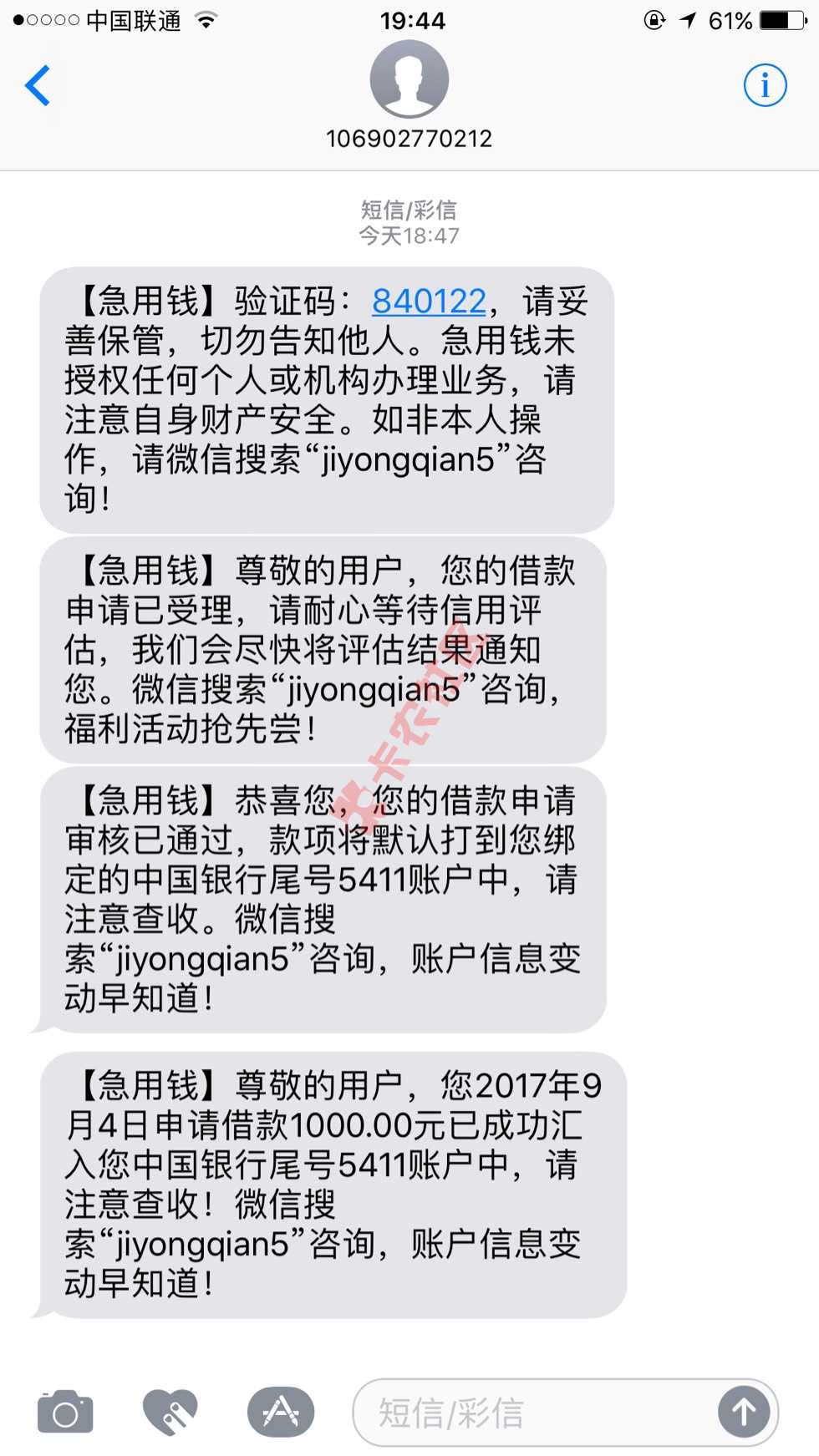Image resolution: width=819 pixels, height=1456 pixels.
Task: Open the camera to attach a photo
Action: (65, 1413)
